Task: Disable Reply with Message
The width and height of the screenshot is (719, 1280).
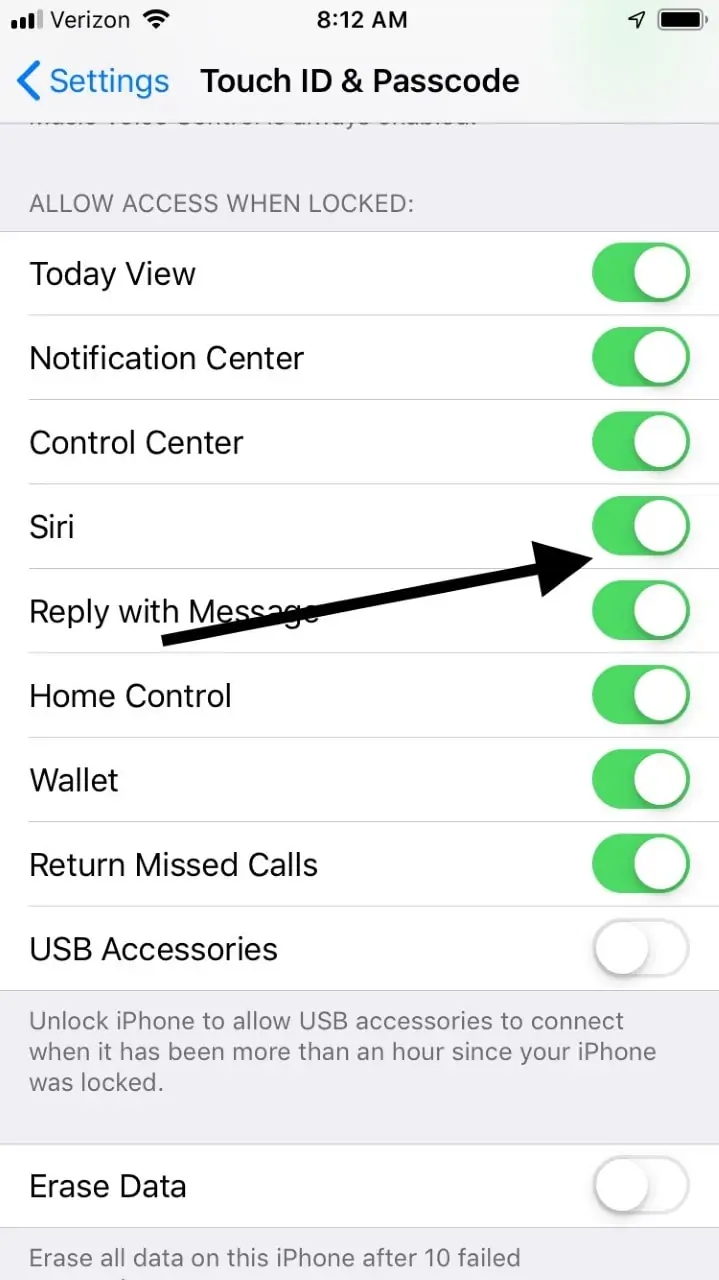Action: point(641,611)
